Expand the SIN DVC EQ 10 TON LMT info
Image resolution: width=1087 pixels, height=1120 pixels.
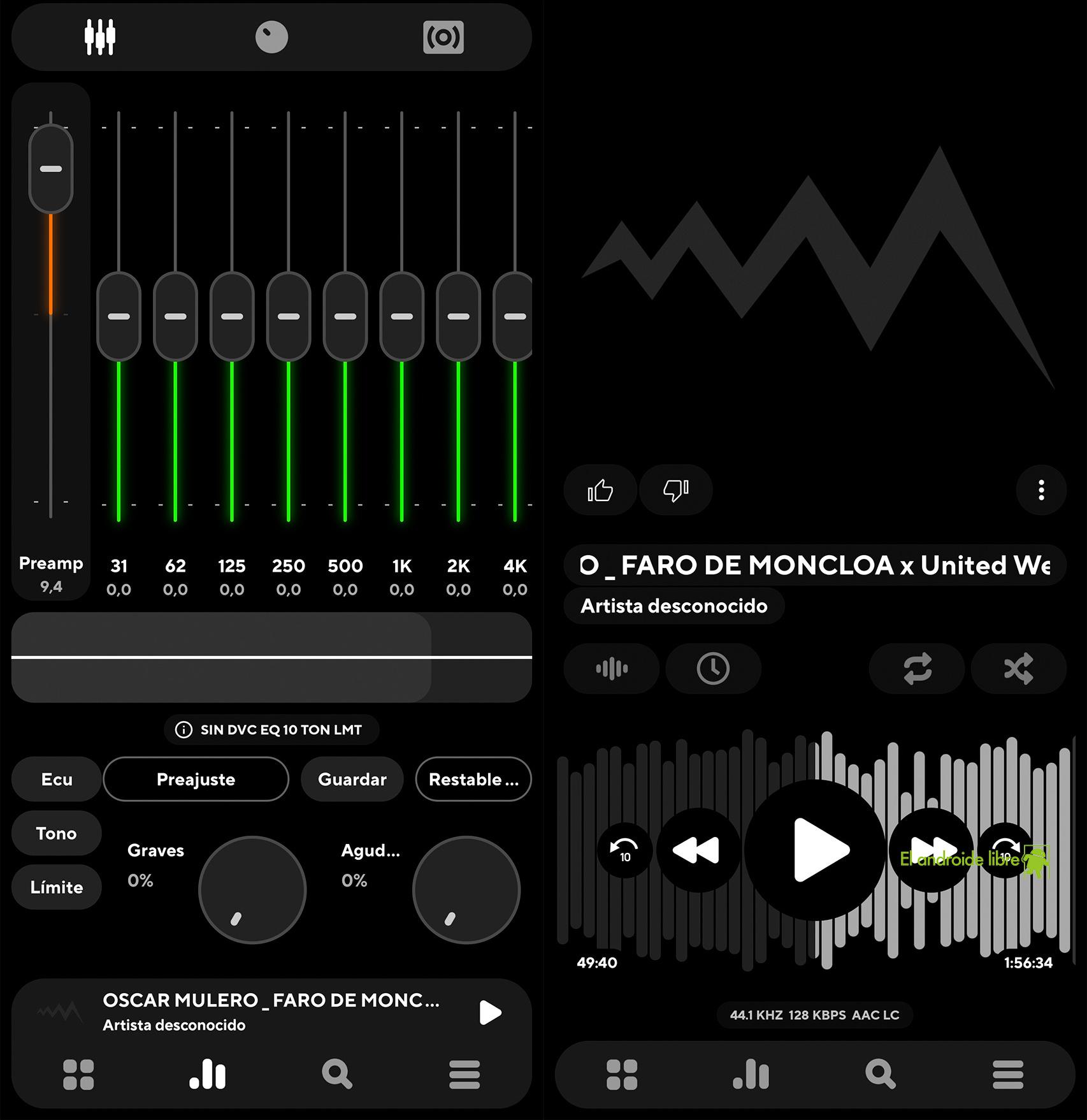271,729
